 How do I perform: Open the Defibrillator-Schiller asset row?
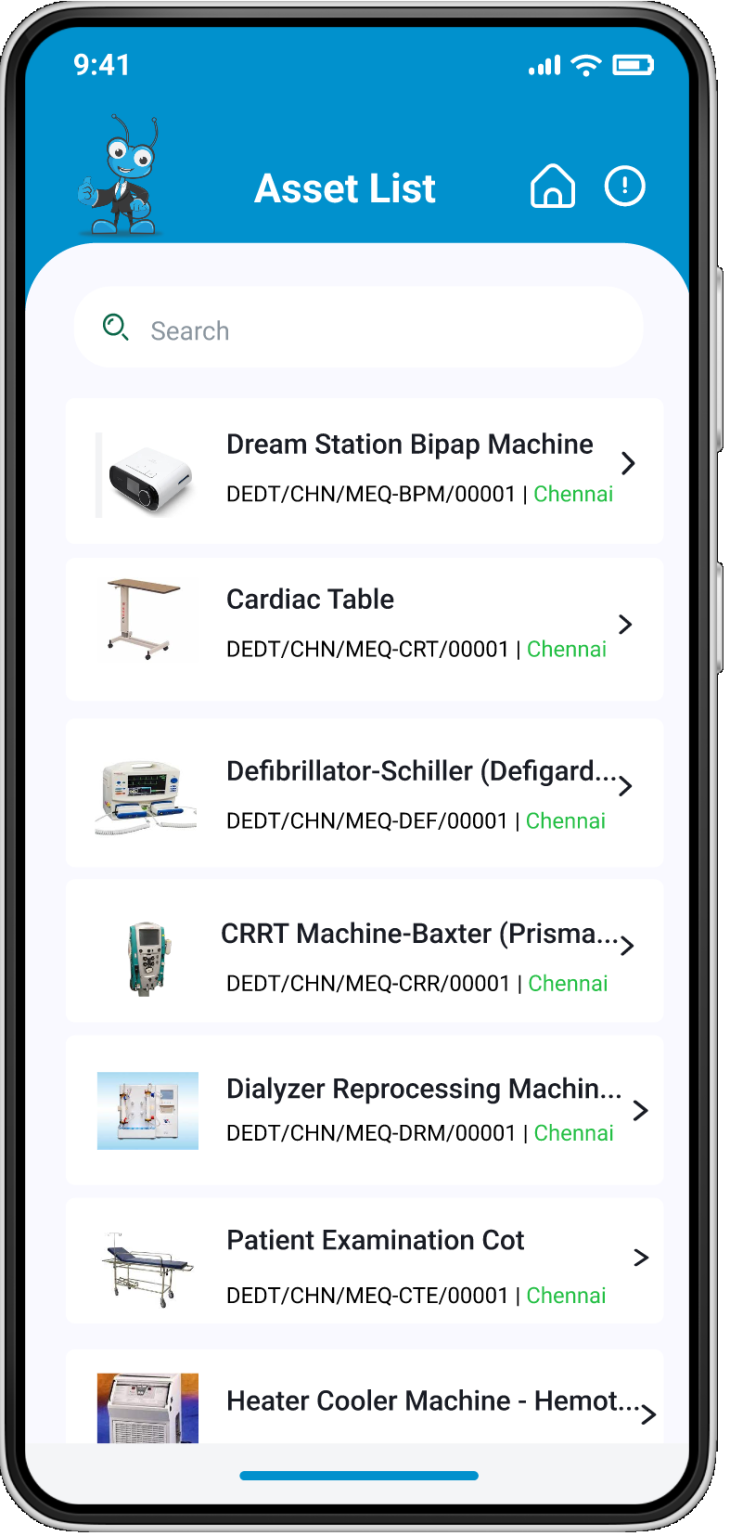[364, 792]
